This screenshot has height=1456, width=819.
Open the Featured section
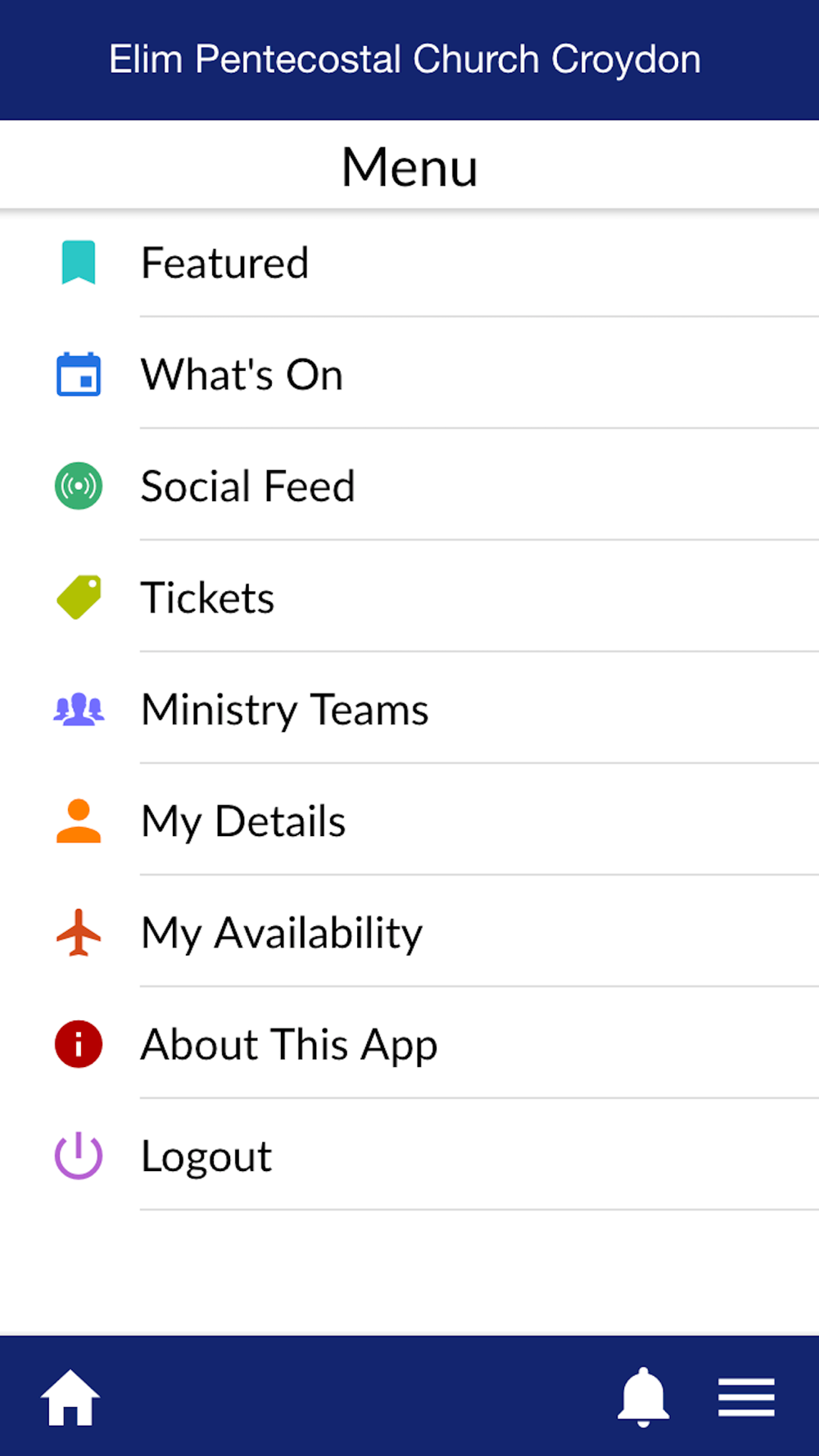pos(225,263)
